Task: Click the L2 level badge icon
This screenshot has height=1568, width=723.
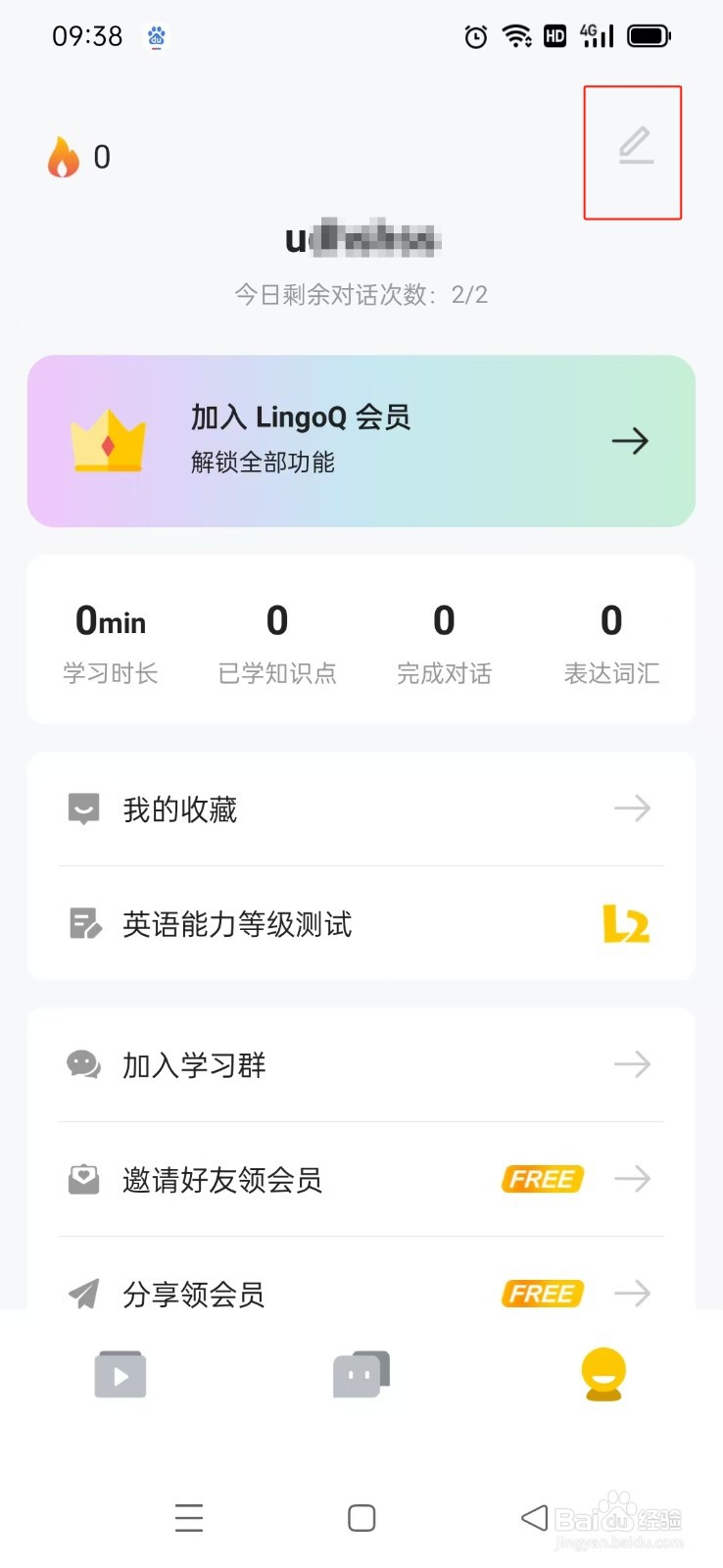Action: (626, 923)
